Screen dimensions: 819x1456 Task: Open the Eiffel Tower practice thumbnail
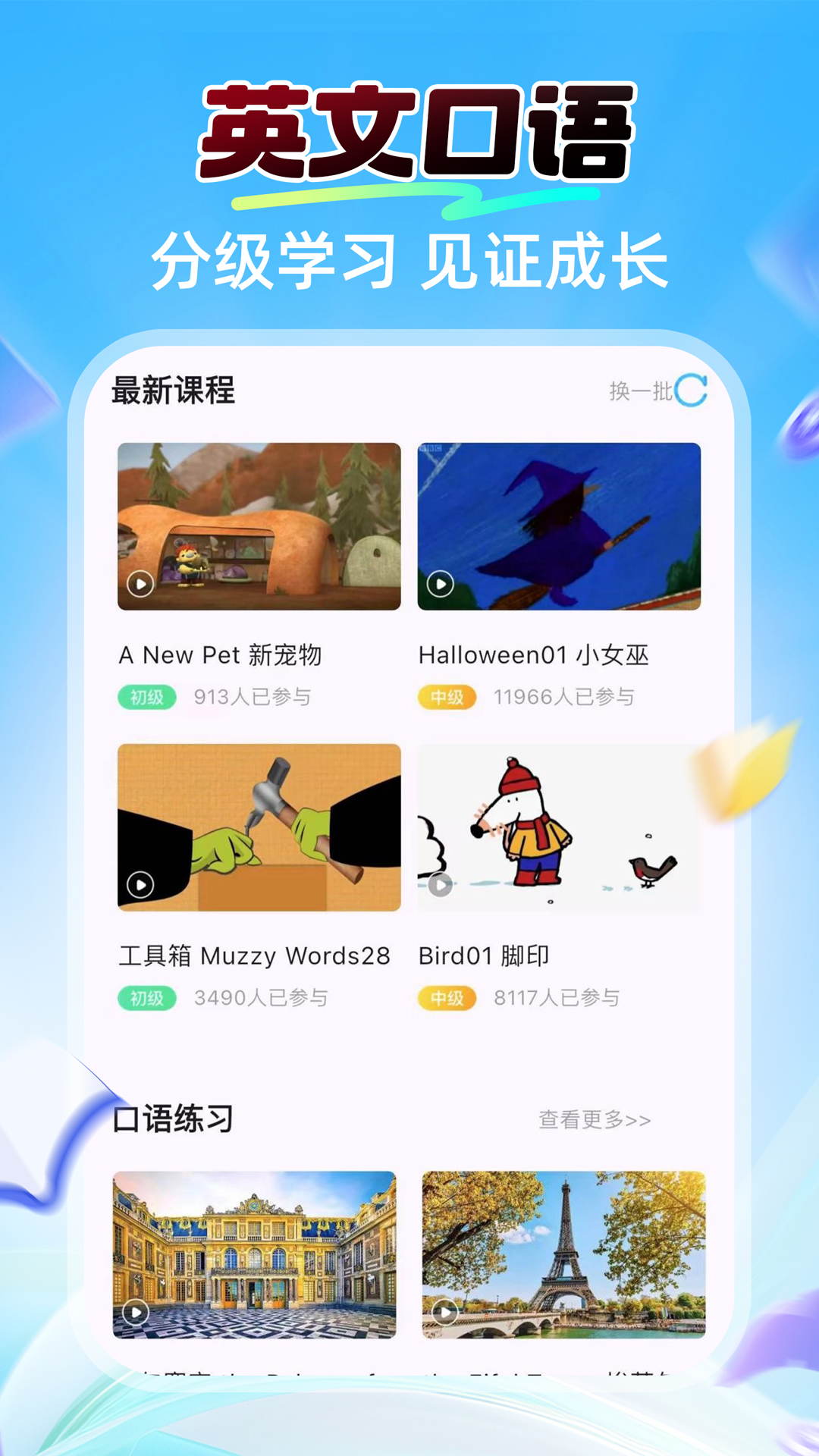tap(560, 1259)
